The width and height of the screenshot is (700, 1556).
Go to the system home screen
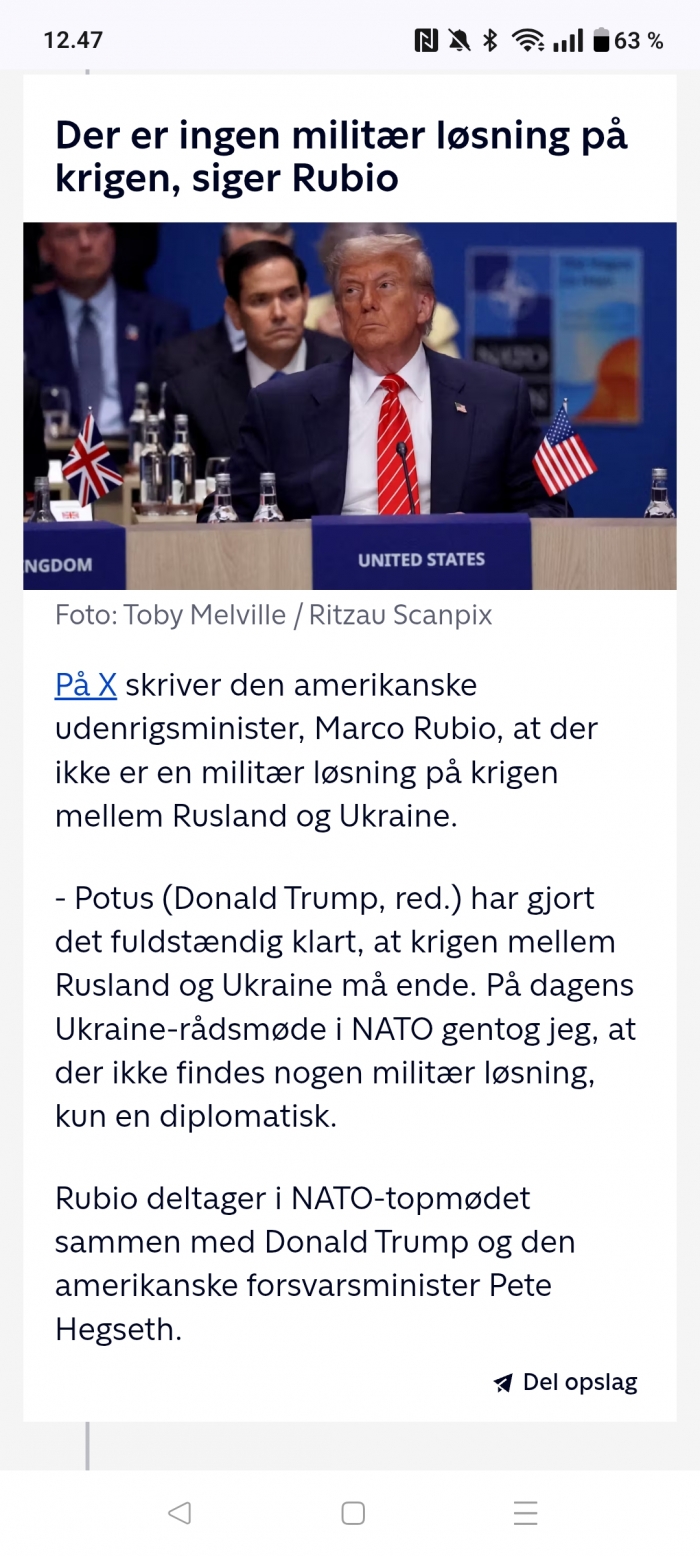point(353,1513)
